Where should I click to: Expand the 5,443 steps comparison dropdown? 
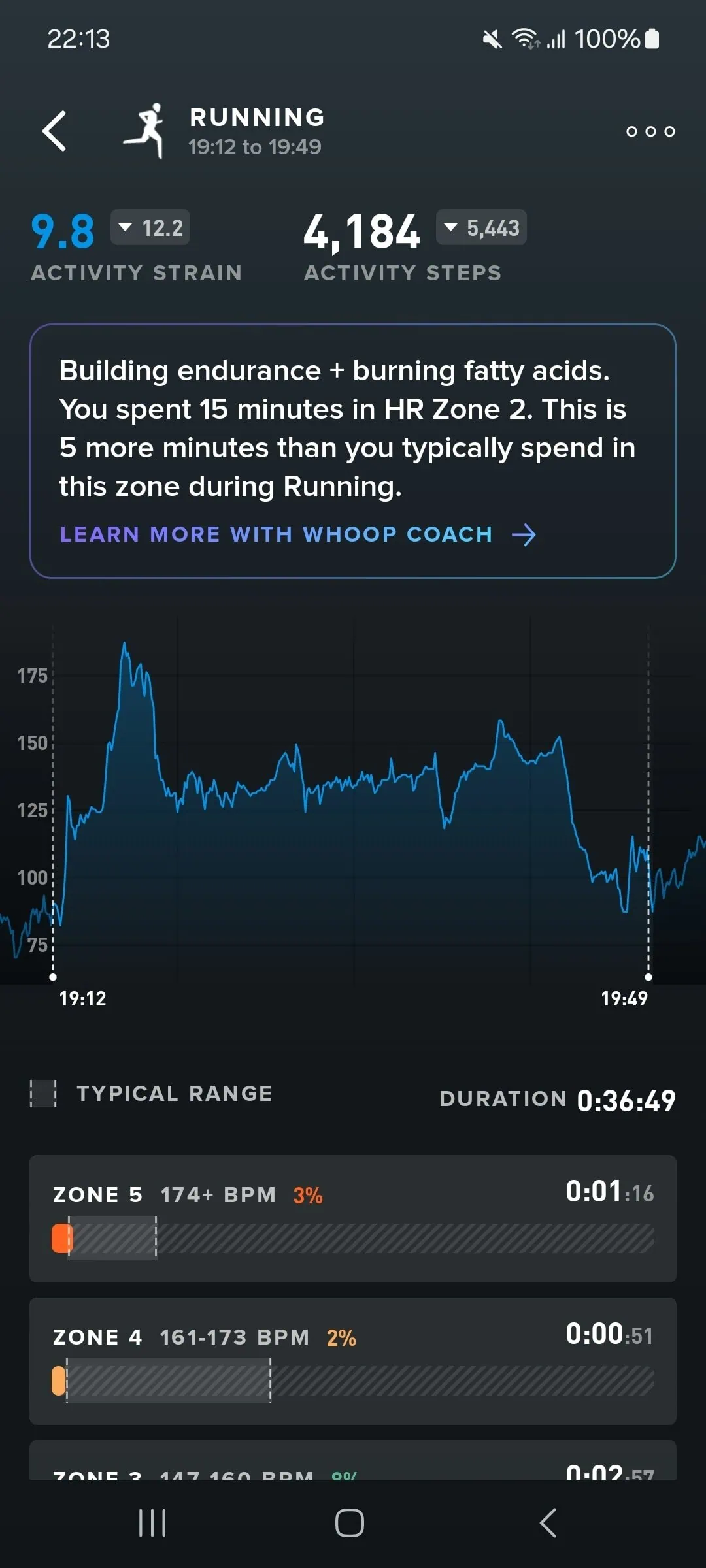pyautogui.click(x=481, y=227)
